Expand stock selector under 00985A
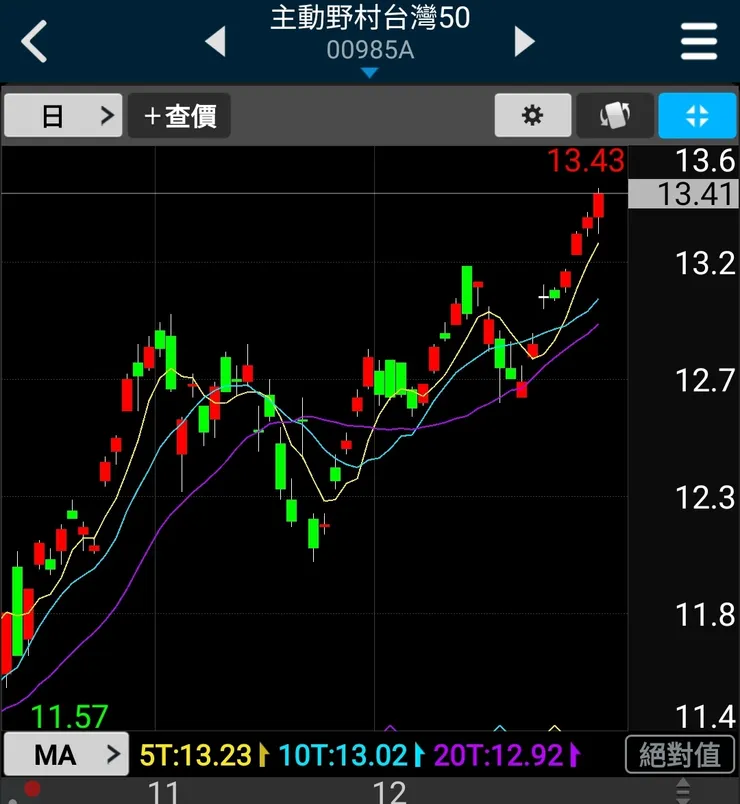Viewport: 740px width, 804px height. click(369, 73)
